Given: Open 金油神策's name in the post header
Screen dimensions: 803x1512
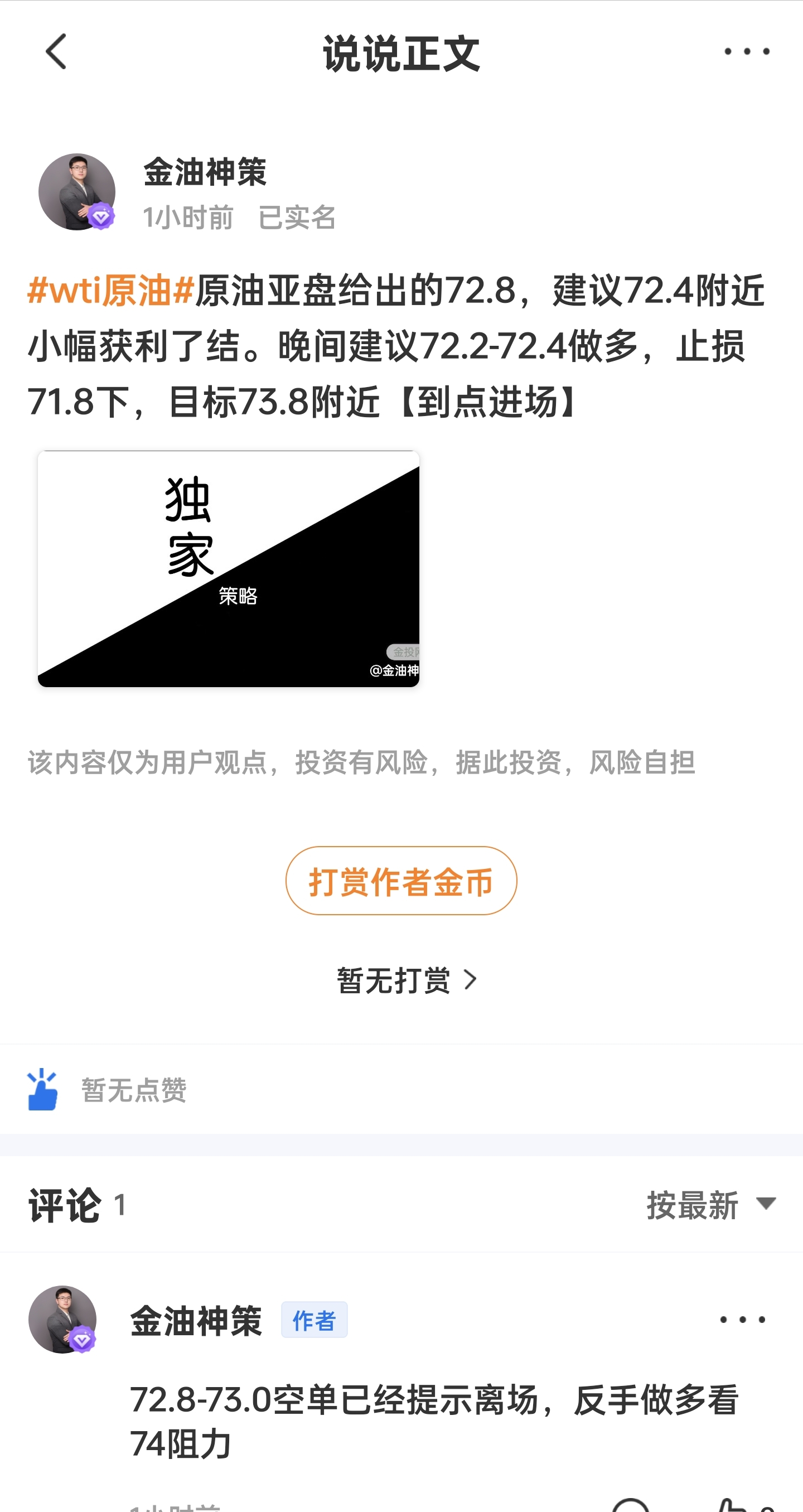Looking at the screenshot, I should [205, 172].
